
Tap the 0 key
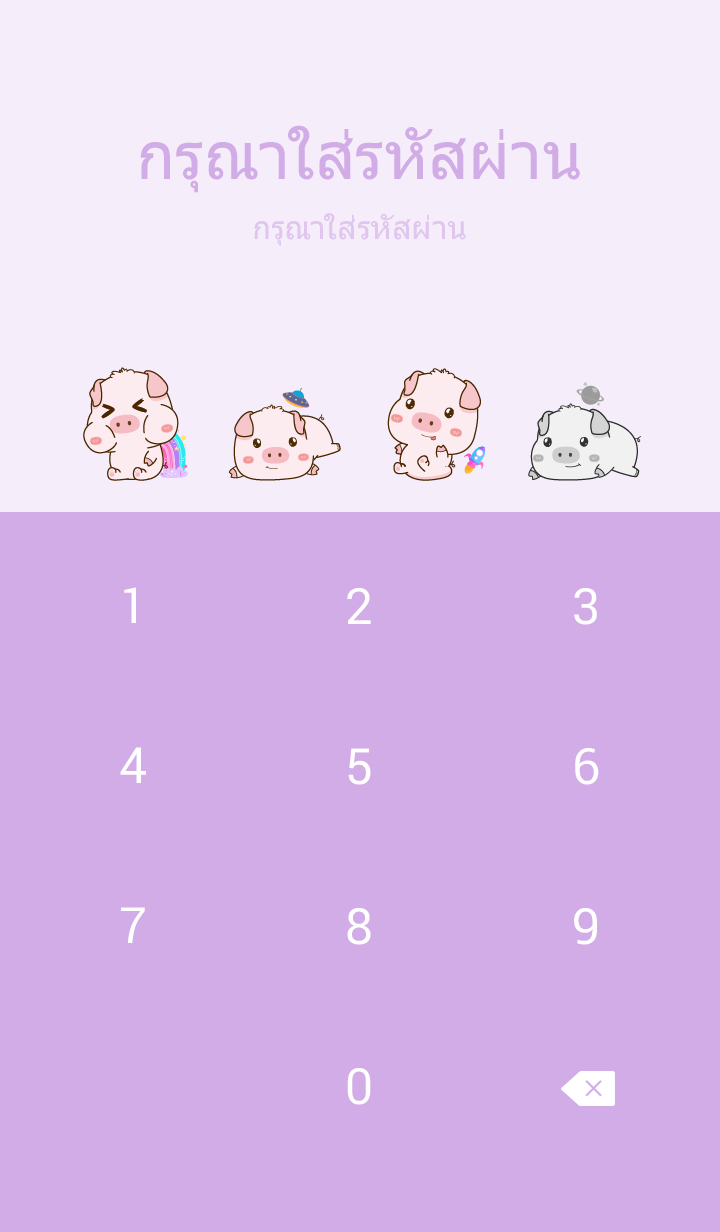click(x=359, y=1087)
